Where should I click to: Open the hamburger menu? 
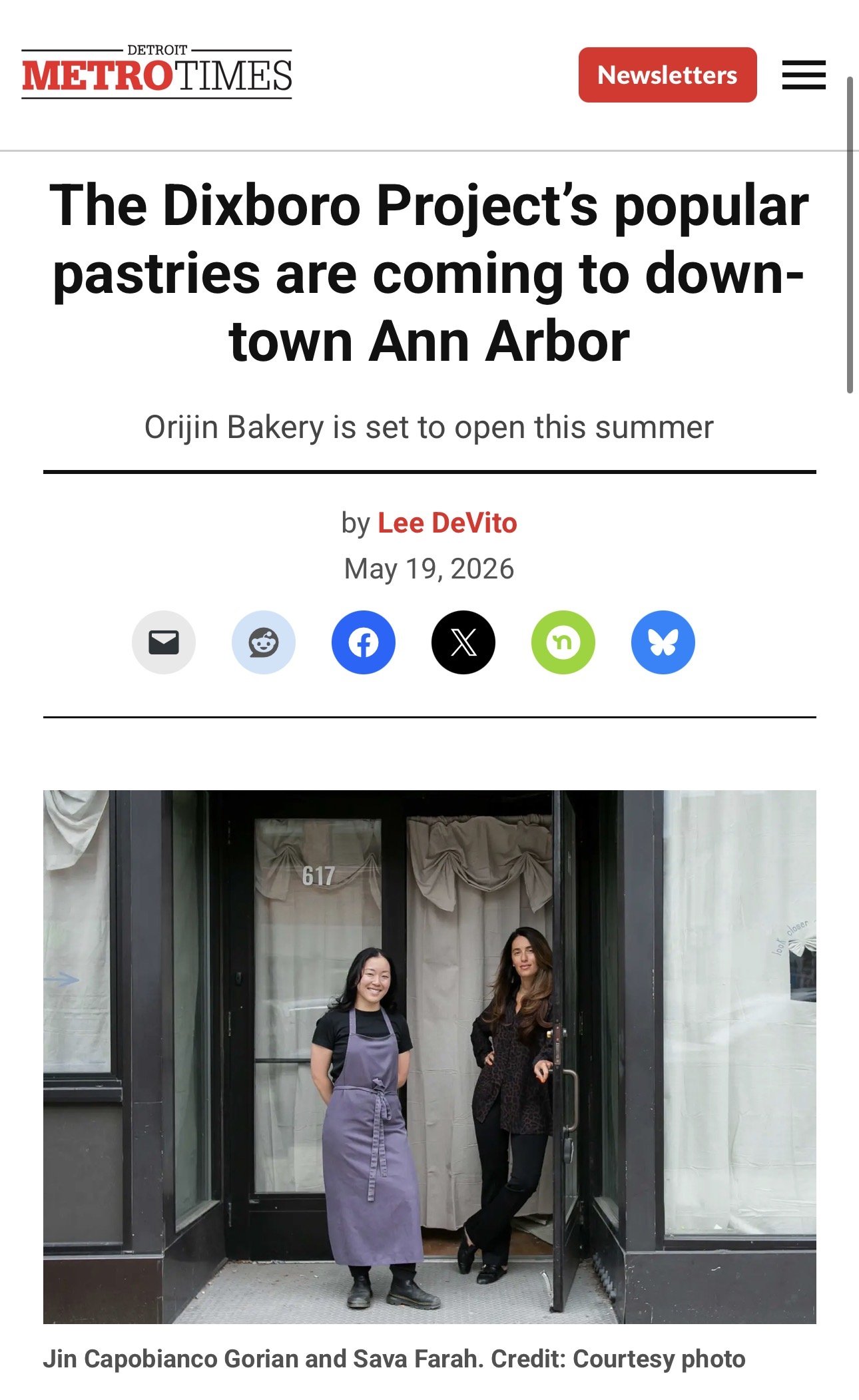(804, 75)
